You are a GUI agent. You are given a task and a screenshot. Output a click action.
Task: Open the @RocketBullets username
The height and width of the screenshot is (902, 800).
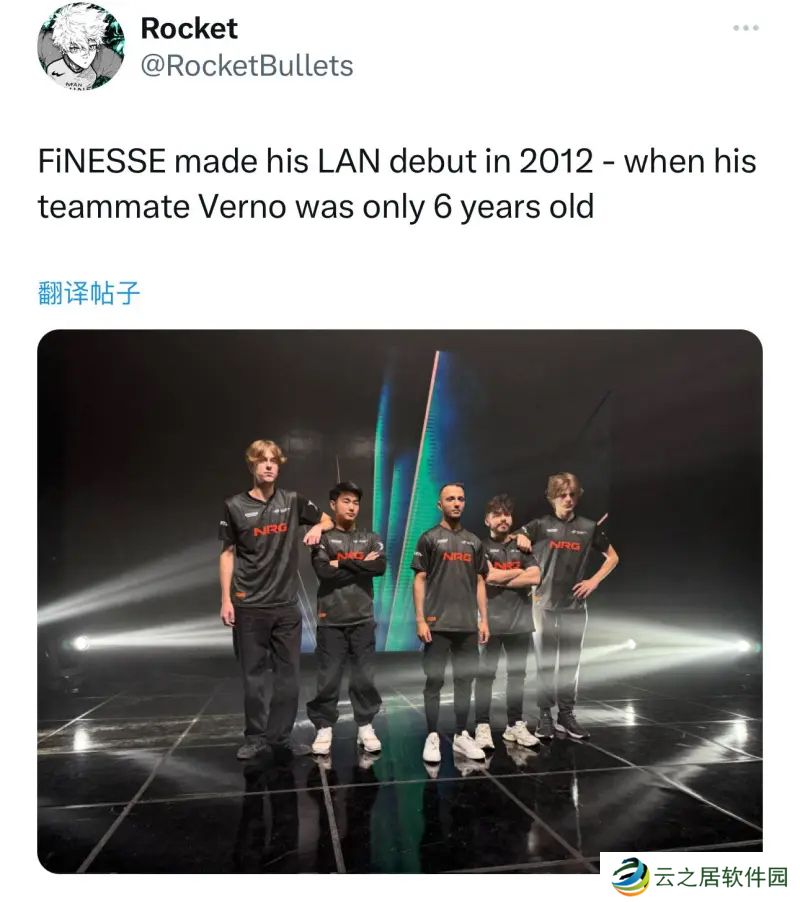point(246,66)
